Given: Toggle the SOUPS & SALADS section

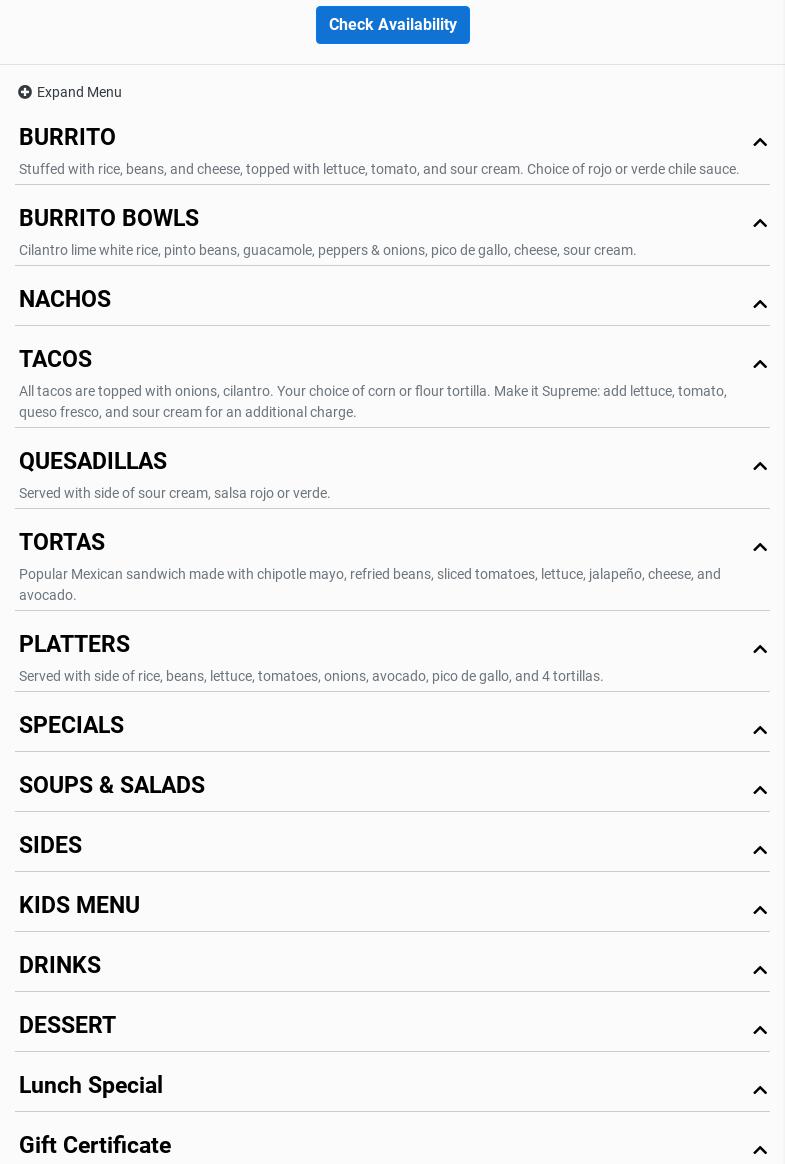Looking at the screenshot, I should coord(759,790).
